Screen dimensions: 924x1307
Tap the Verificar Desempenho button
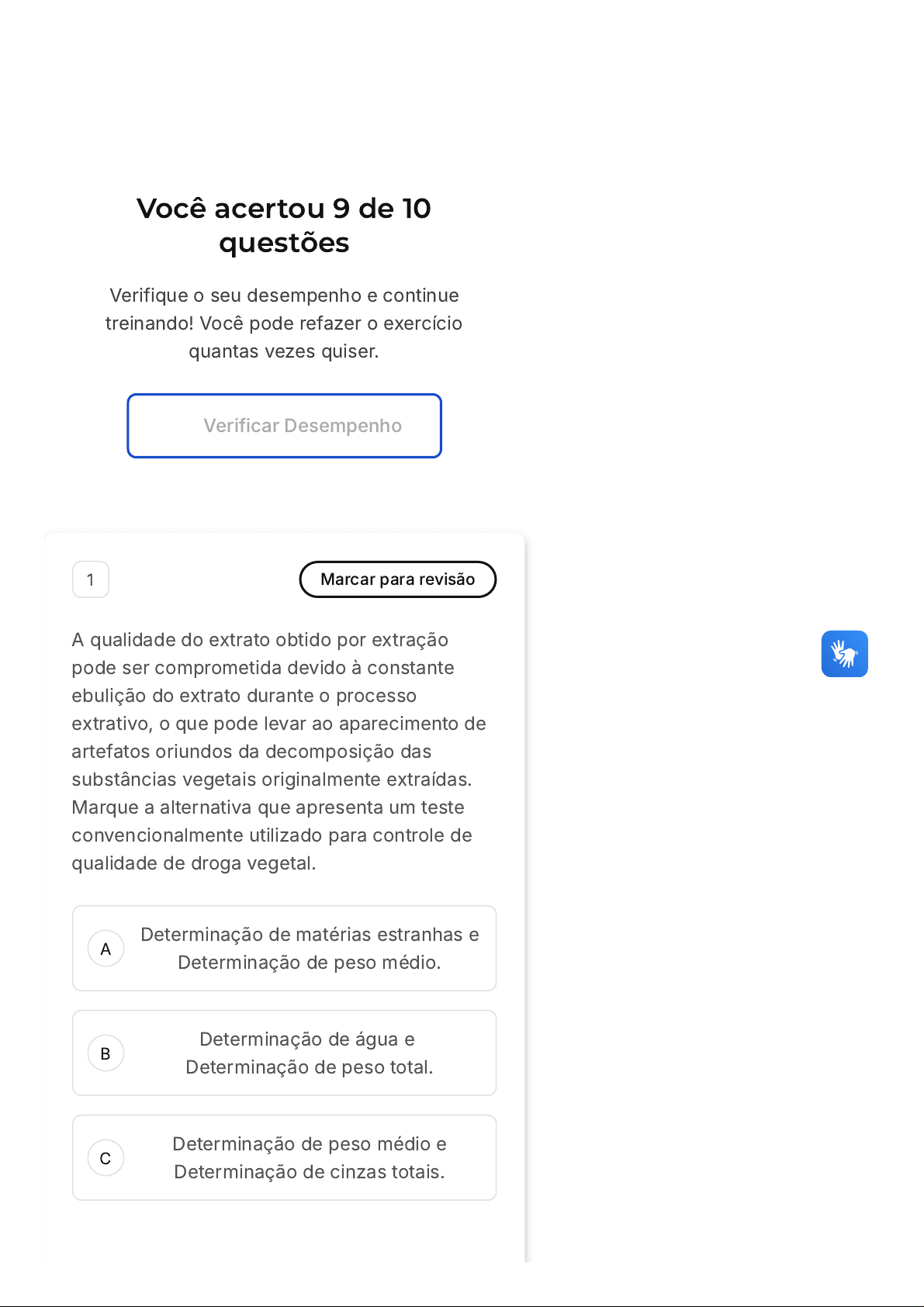coord(284,426)
